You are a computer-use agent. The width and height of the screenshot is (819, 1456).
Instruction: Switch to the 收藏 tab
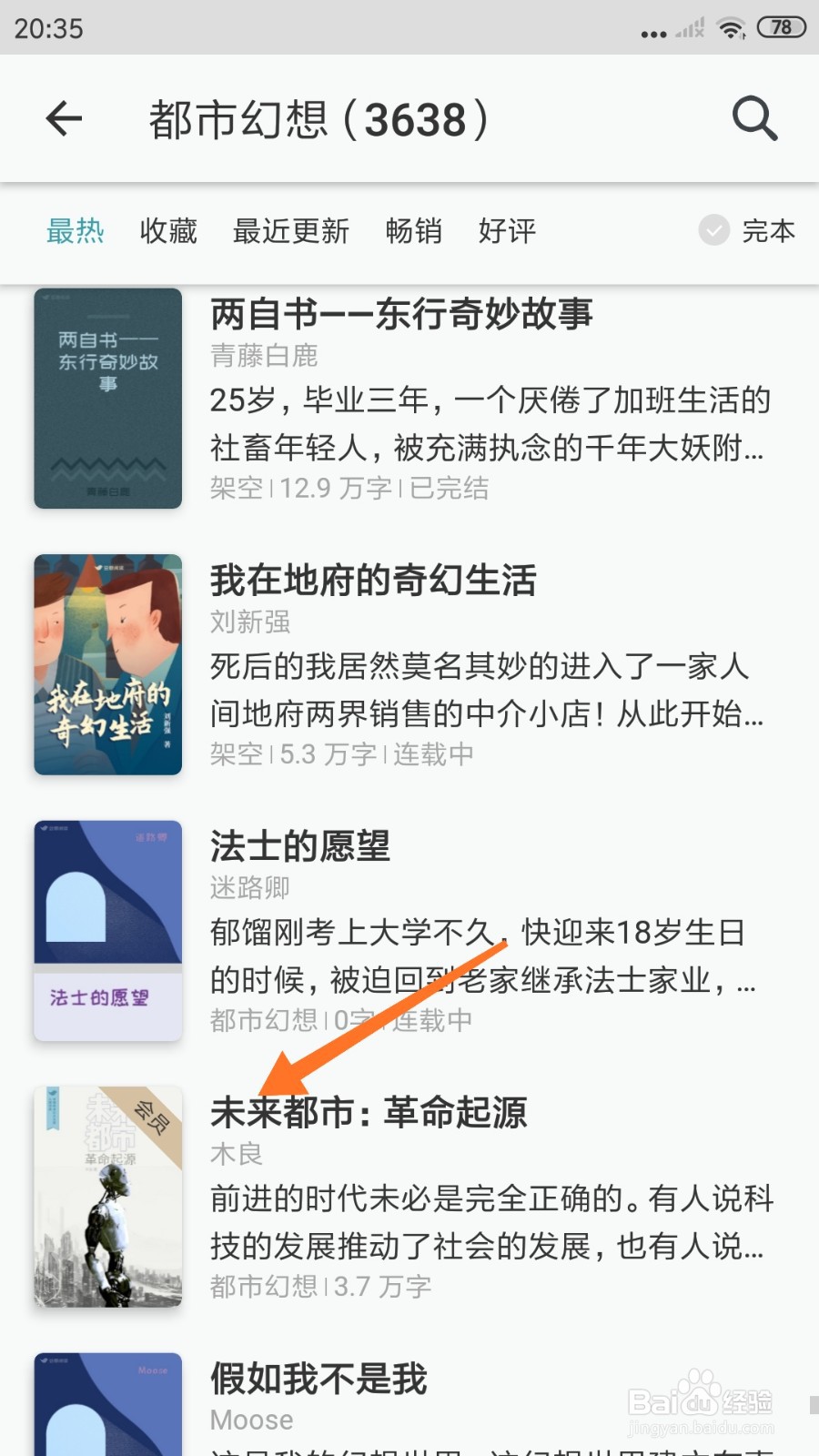(x=167, y=232)
